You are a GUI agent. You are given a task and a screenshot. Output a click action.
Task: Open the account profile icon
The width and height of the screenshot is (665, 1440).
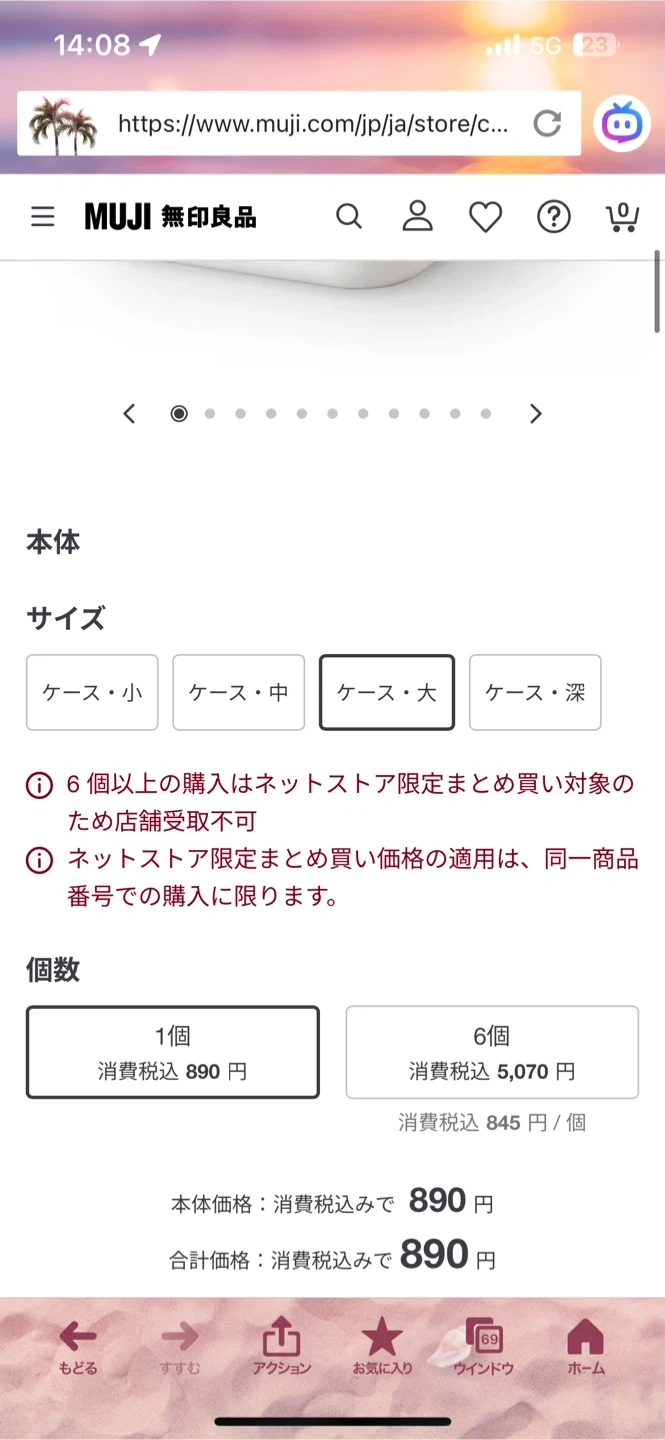tap(417, 216)
